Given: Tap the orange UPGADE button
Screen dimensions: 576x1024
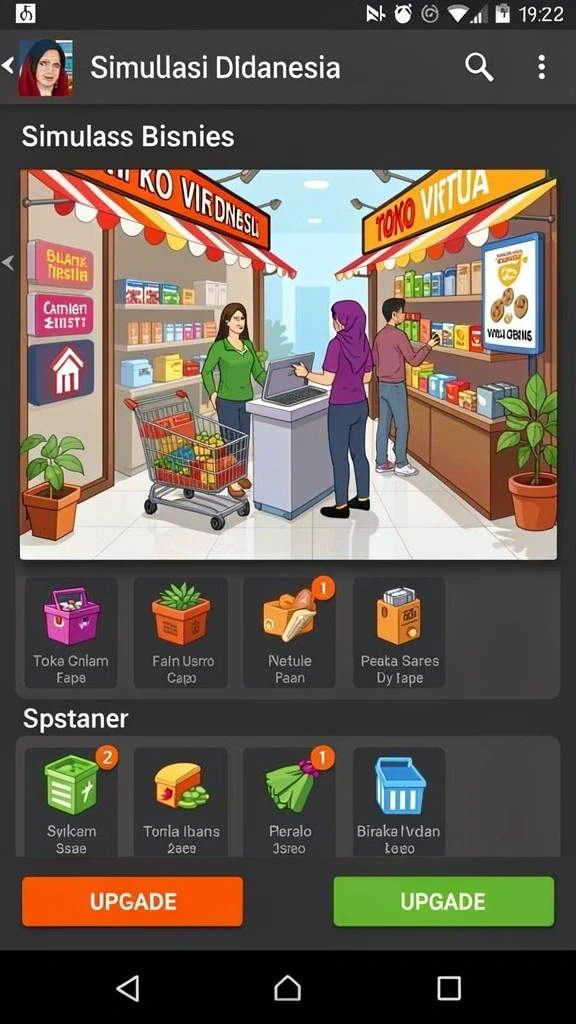Looking at the screenshot, I should click(x=133, y=901).
